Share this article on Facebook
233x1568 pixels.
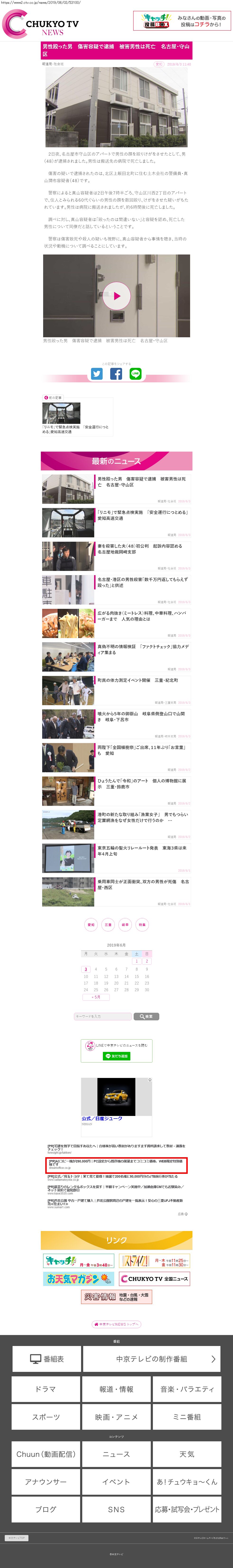click(x=116, y=374)
